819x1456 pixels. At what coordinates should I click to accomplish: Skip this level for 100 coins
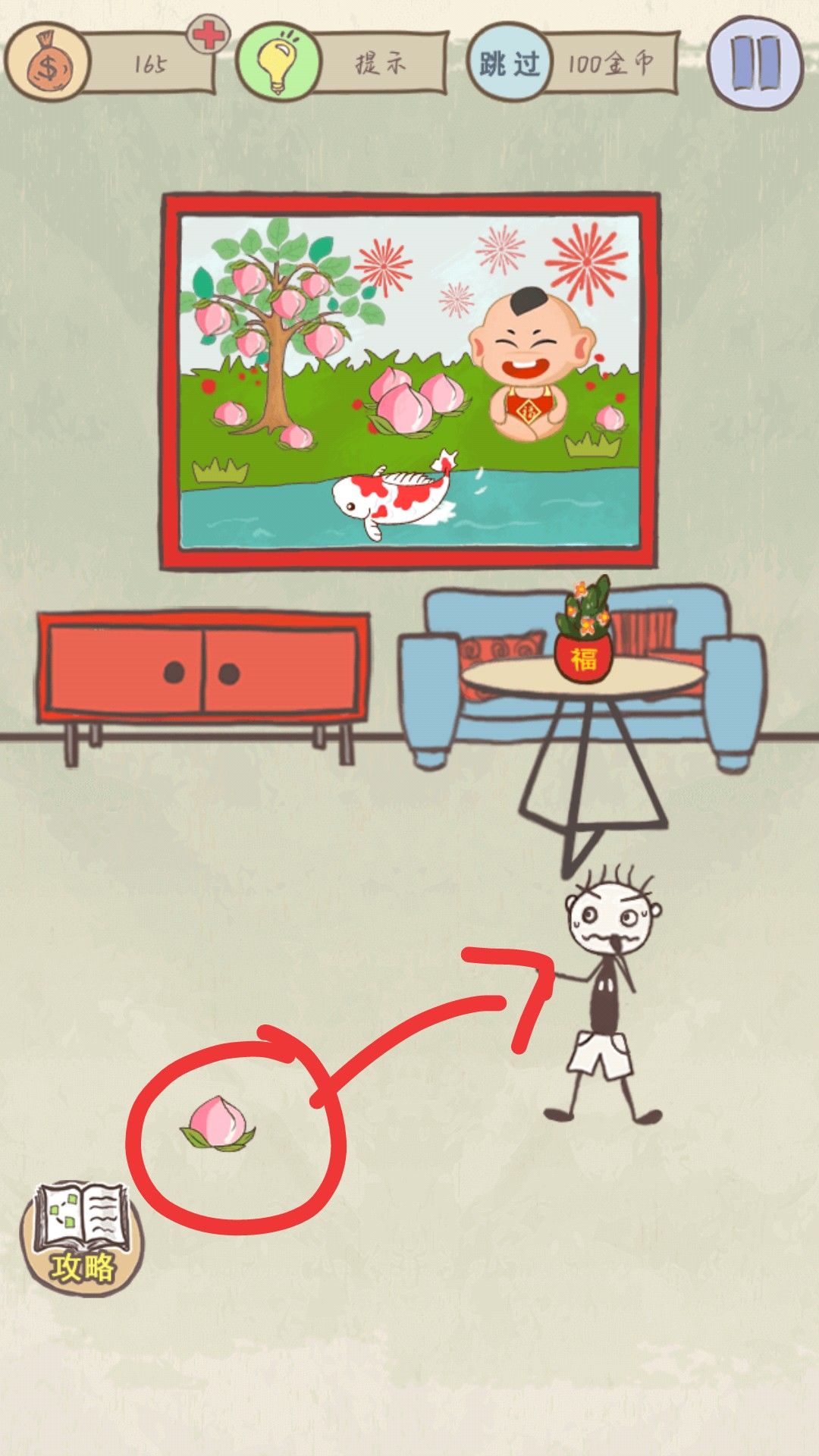(574, 62)
